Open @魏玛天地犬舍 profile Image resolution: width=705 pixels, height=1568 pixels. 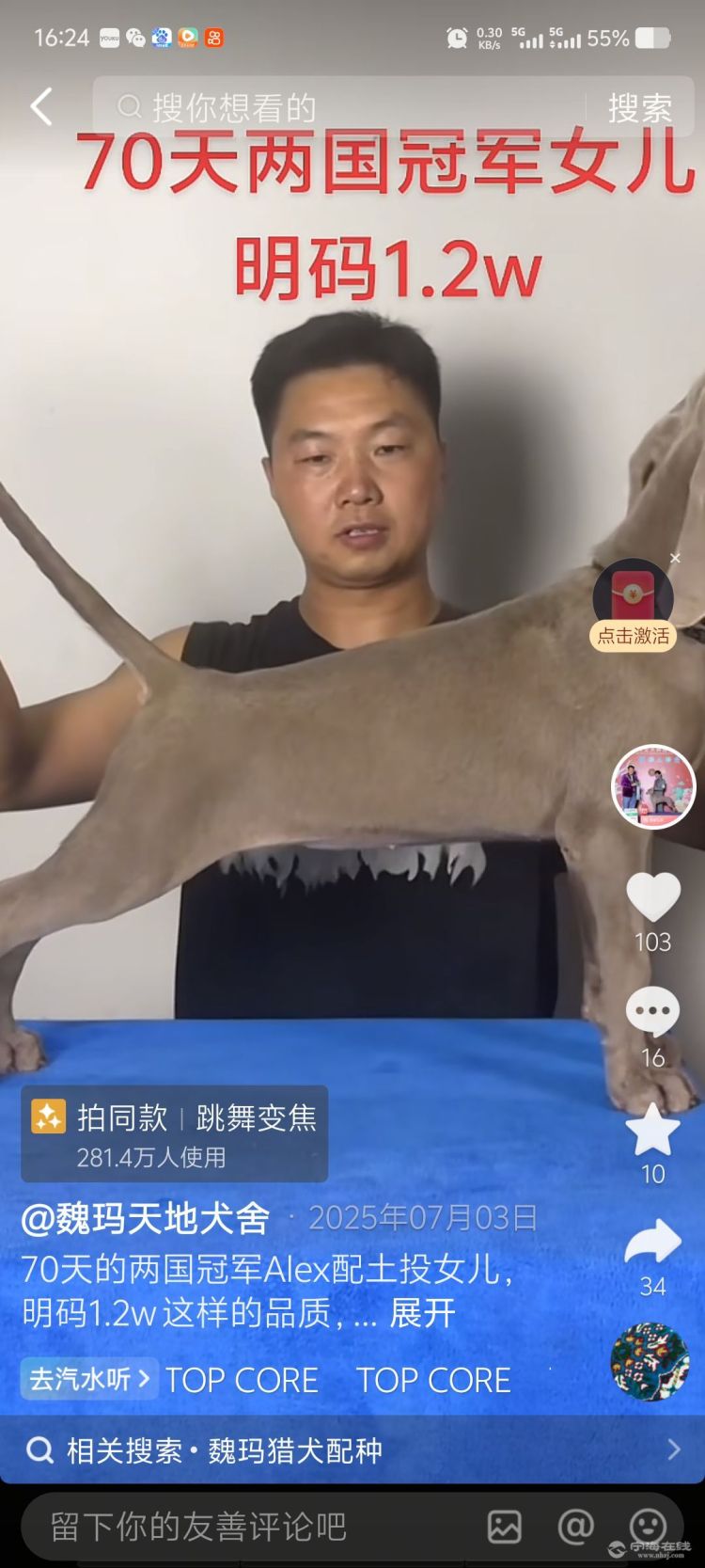click(x=146, y=1218)
